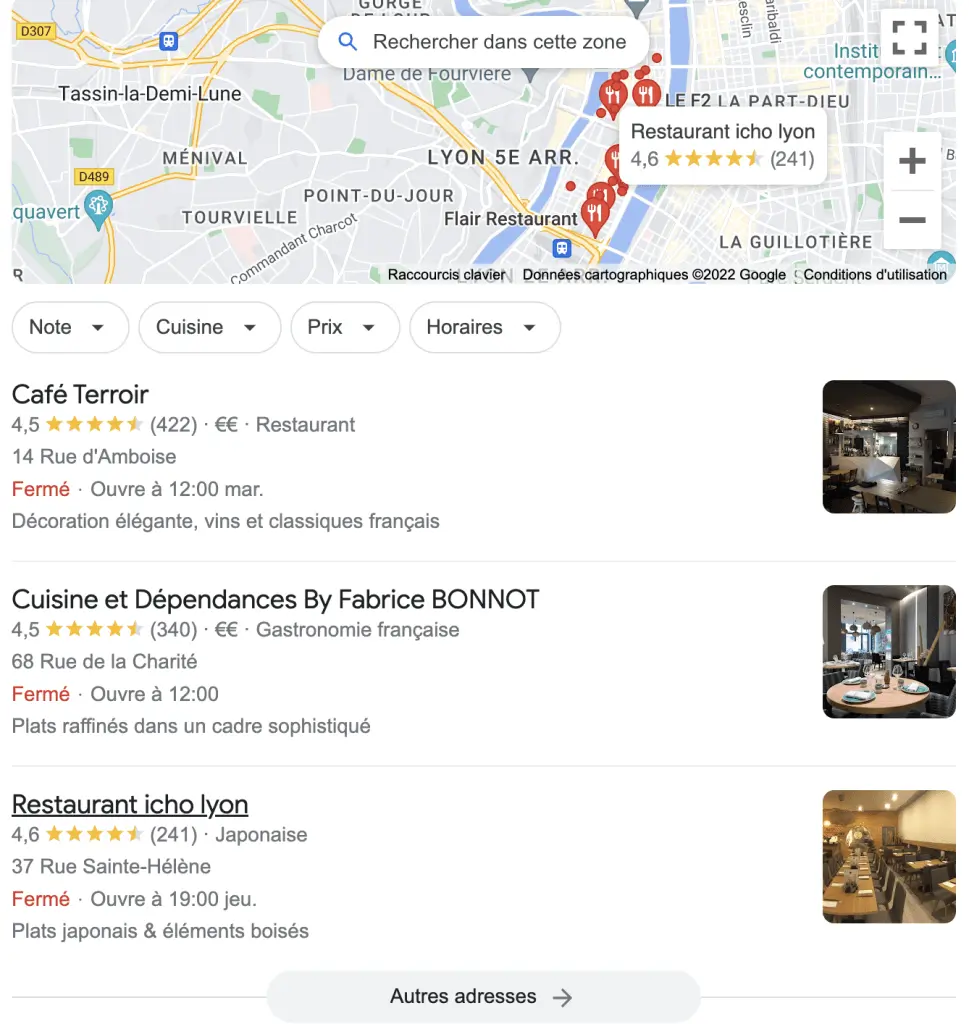The width and height of the screenshot is (969, 1024).
Task: Open the Restaurant icho lyon link
Action: 130,805
